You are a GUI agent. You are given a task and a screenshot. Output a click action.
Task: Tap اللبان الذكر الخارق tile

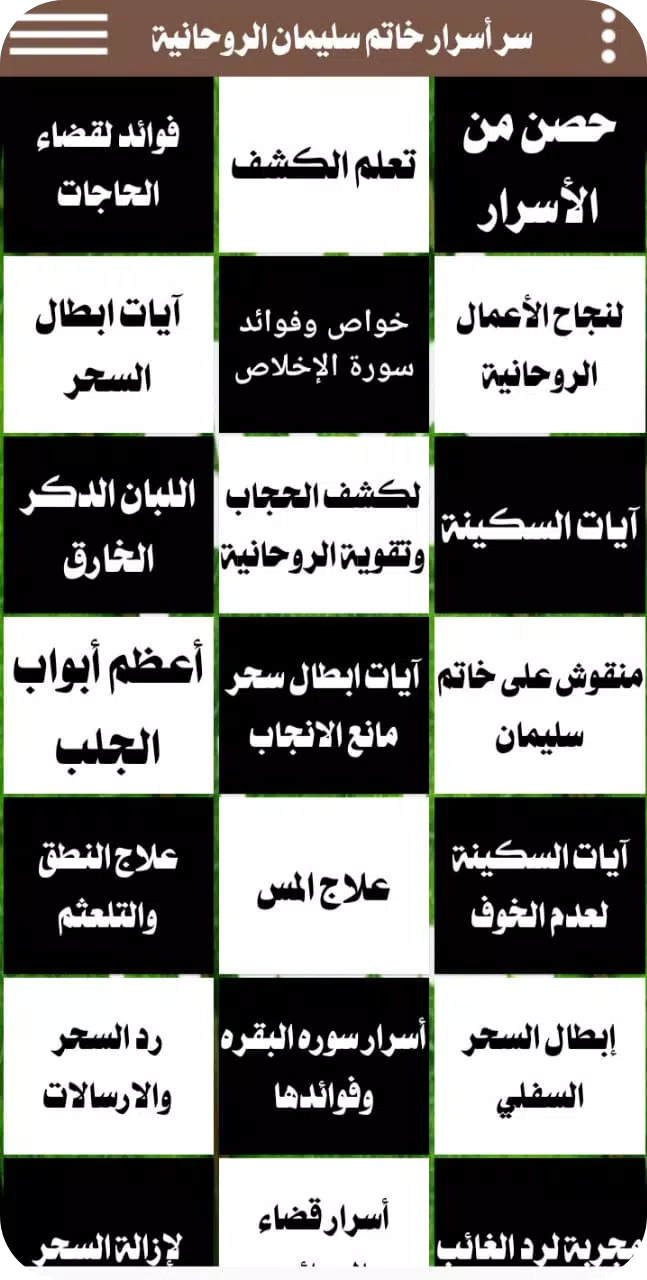pos(108,525)
